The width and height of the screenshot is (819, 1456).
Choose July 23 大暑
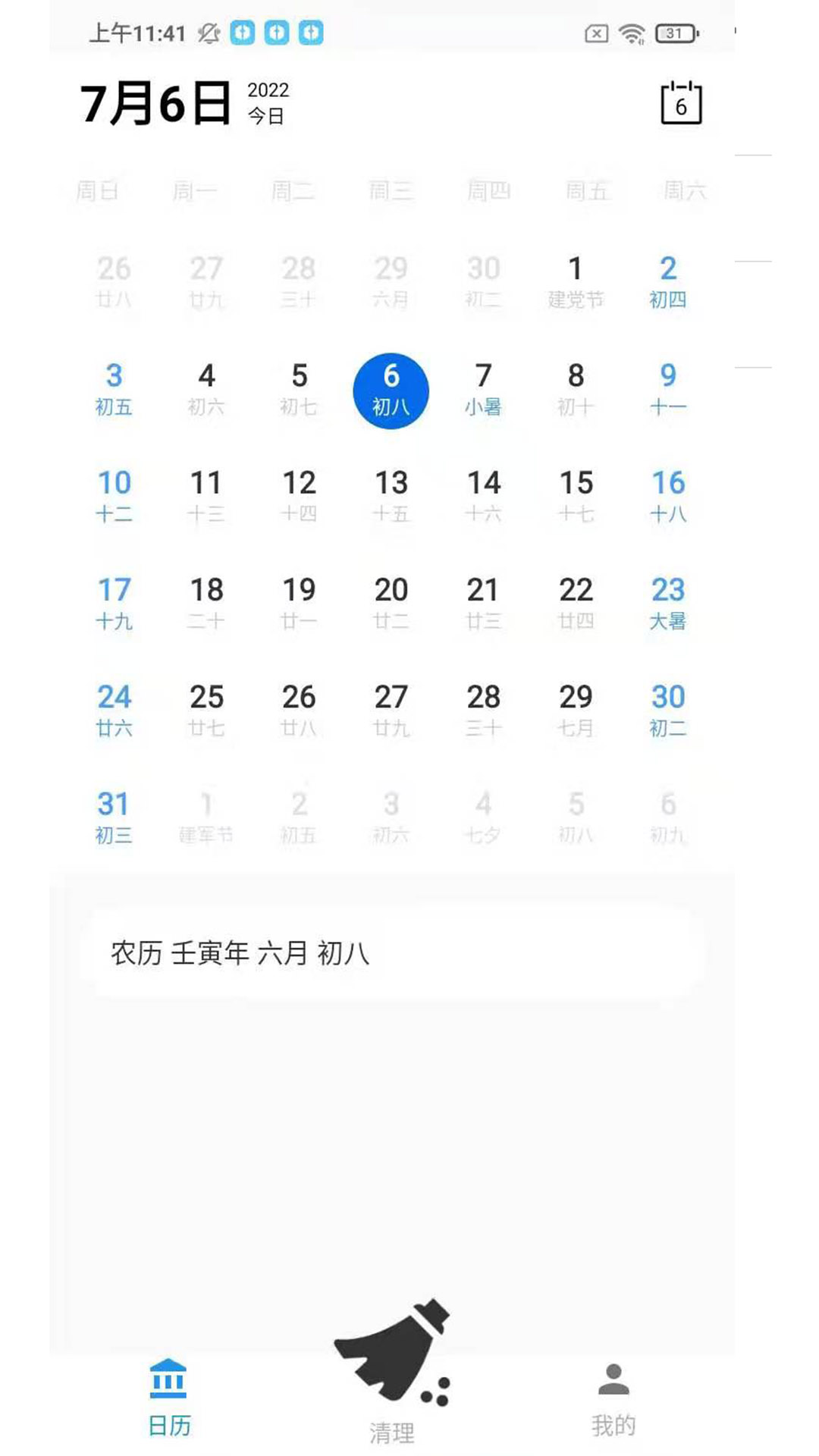[x=667, y=604]
